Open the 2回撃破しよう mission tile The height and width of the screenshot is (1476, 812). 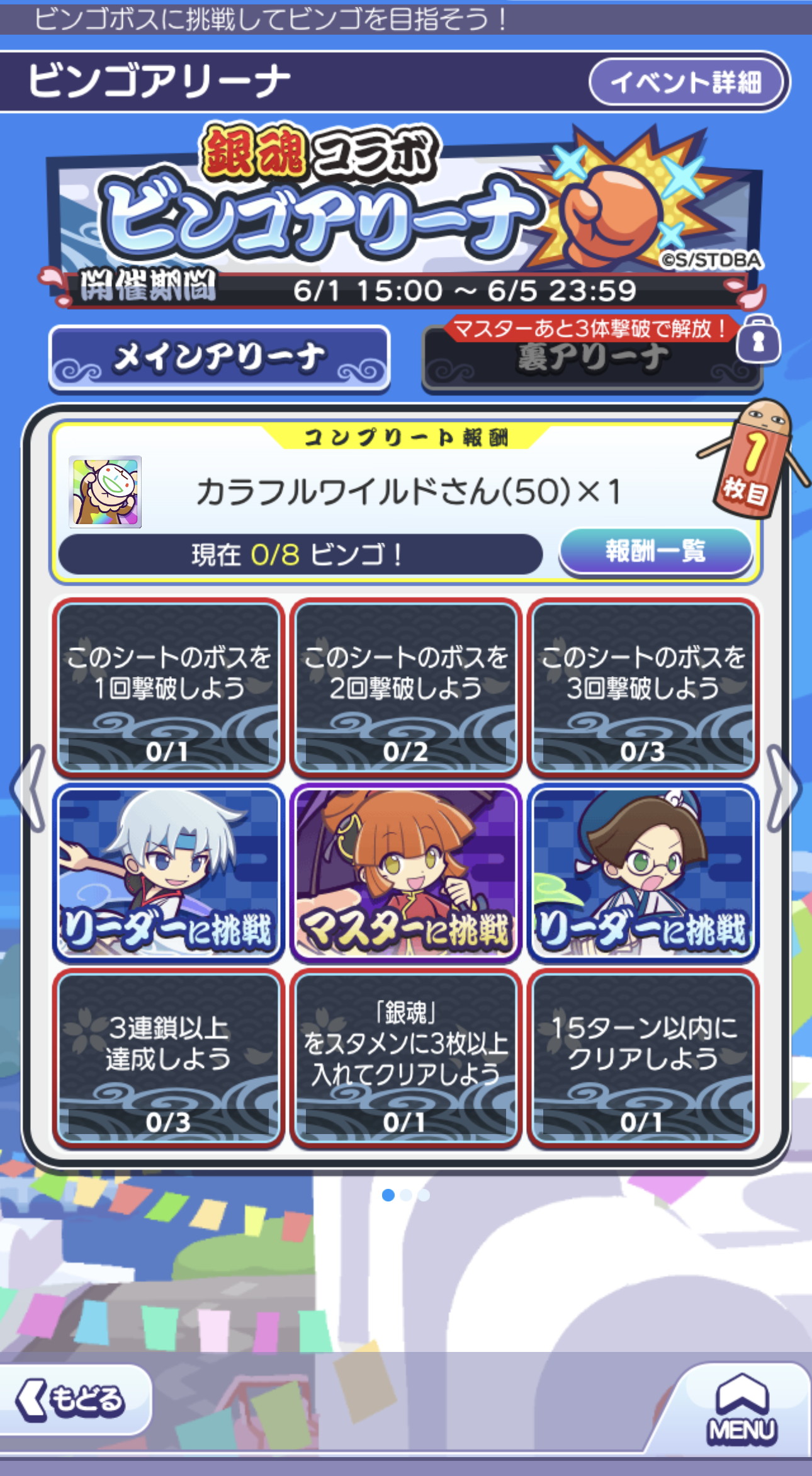coord(405,687)
